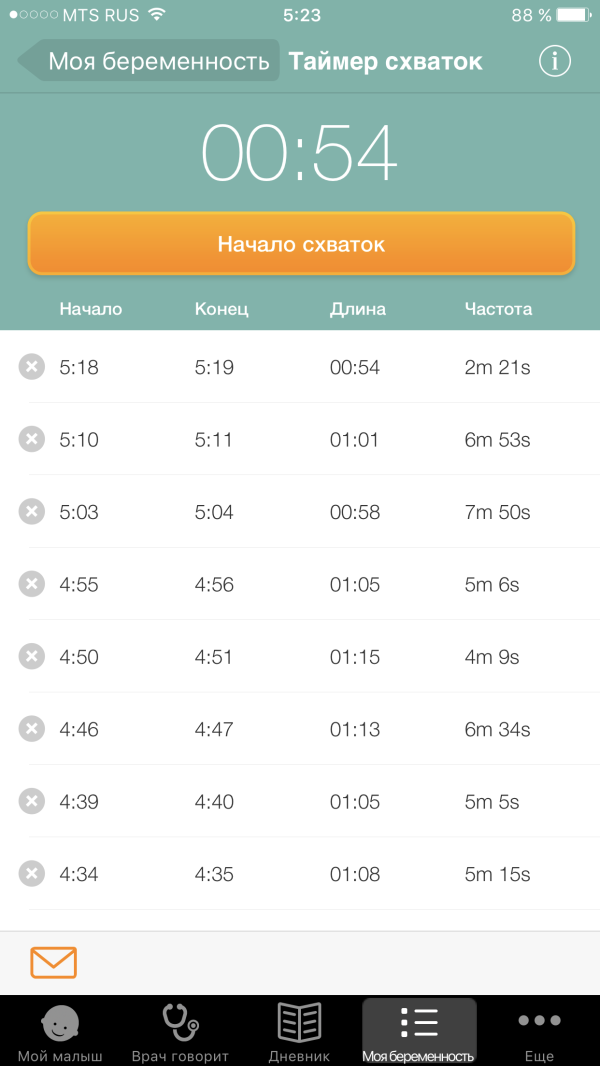Image resolution: width=600 pixels, height=1066 pixels.
Task: Remove the 4:39 contraction row
Action: (x=32, y=802)
